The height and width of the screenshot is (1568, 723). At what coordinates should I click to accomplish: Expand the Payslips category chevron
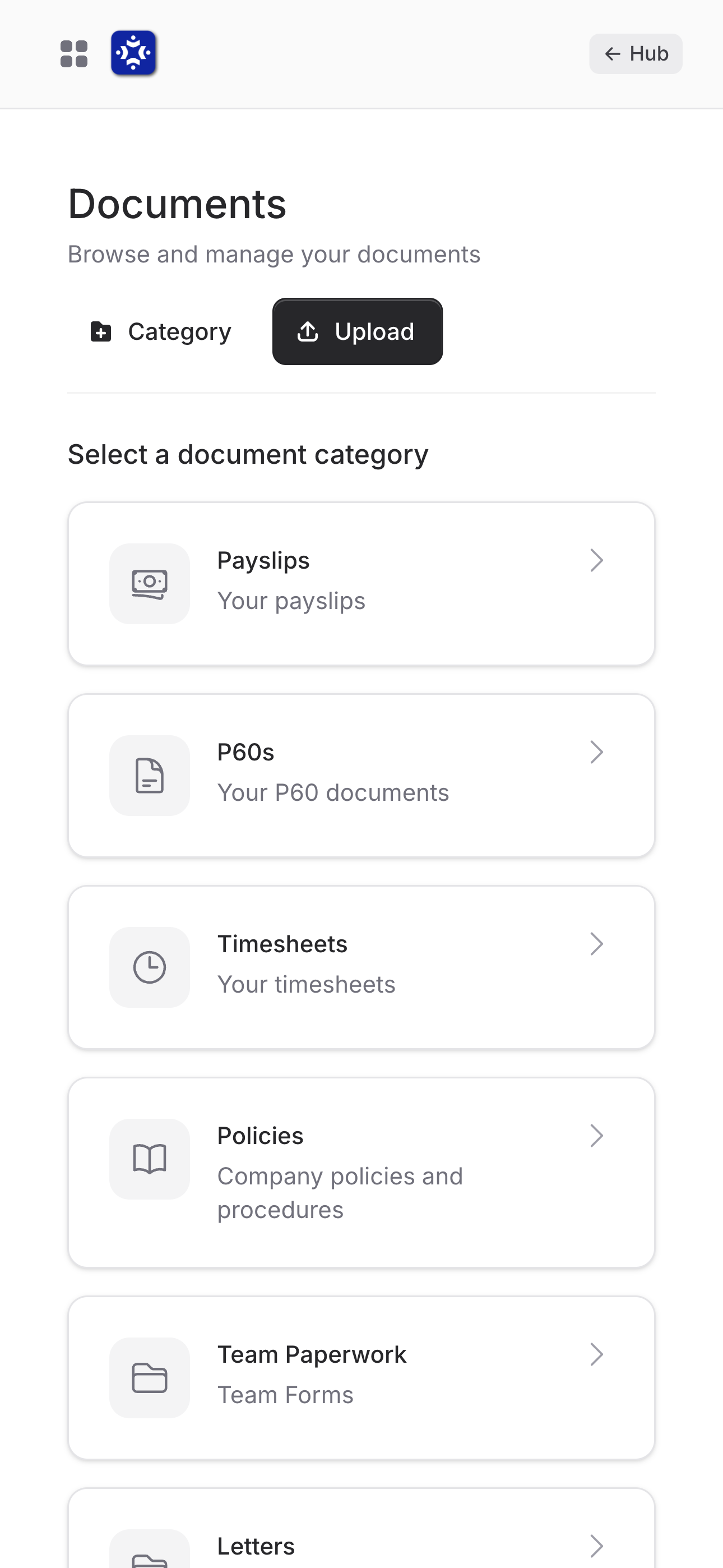tap(597, 560)
